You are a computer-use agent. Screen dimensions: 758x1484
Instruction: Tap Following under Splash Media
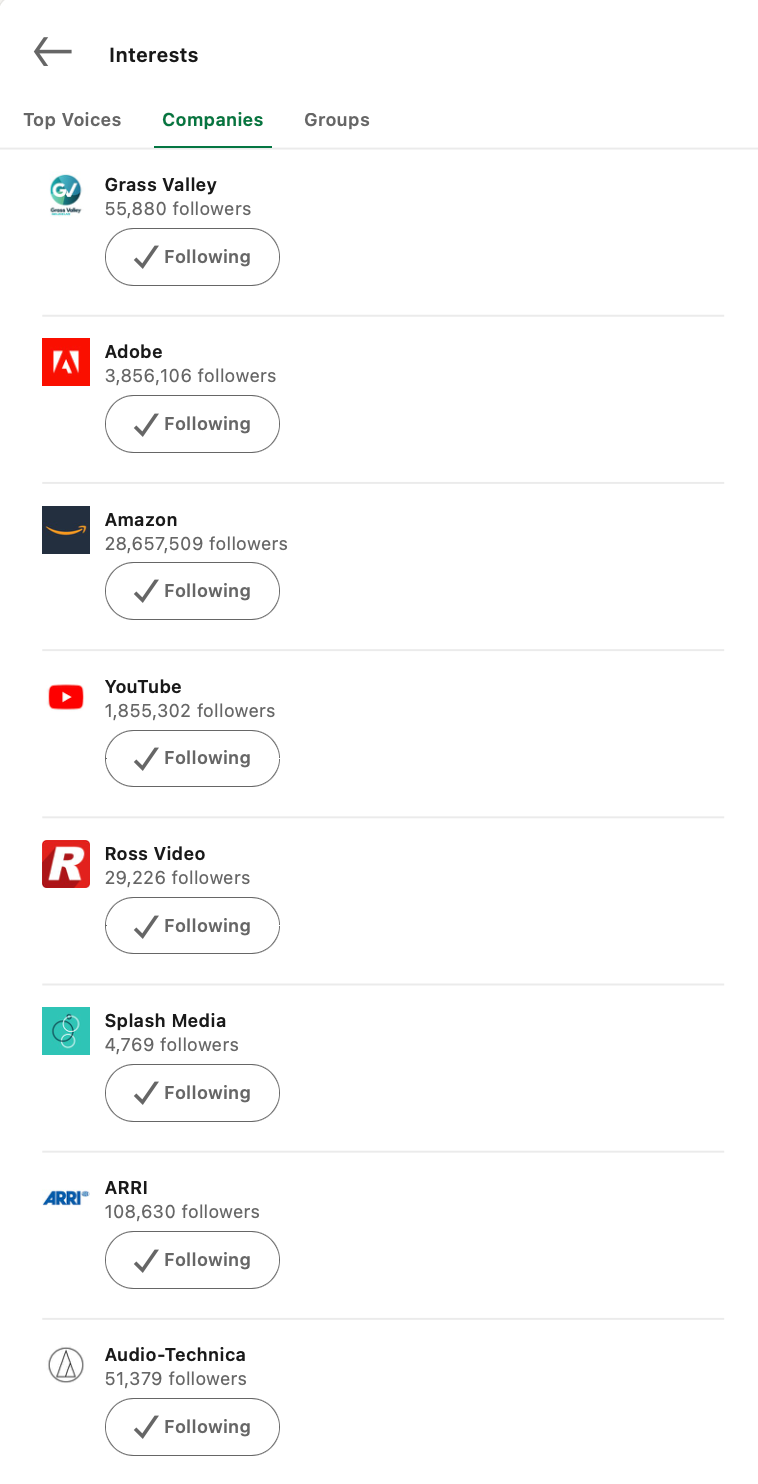(x=192, y=1092)
